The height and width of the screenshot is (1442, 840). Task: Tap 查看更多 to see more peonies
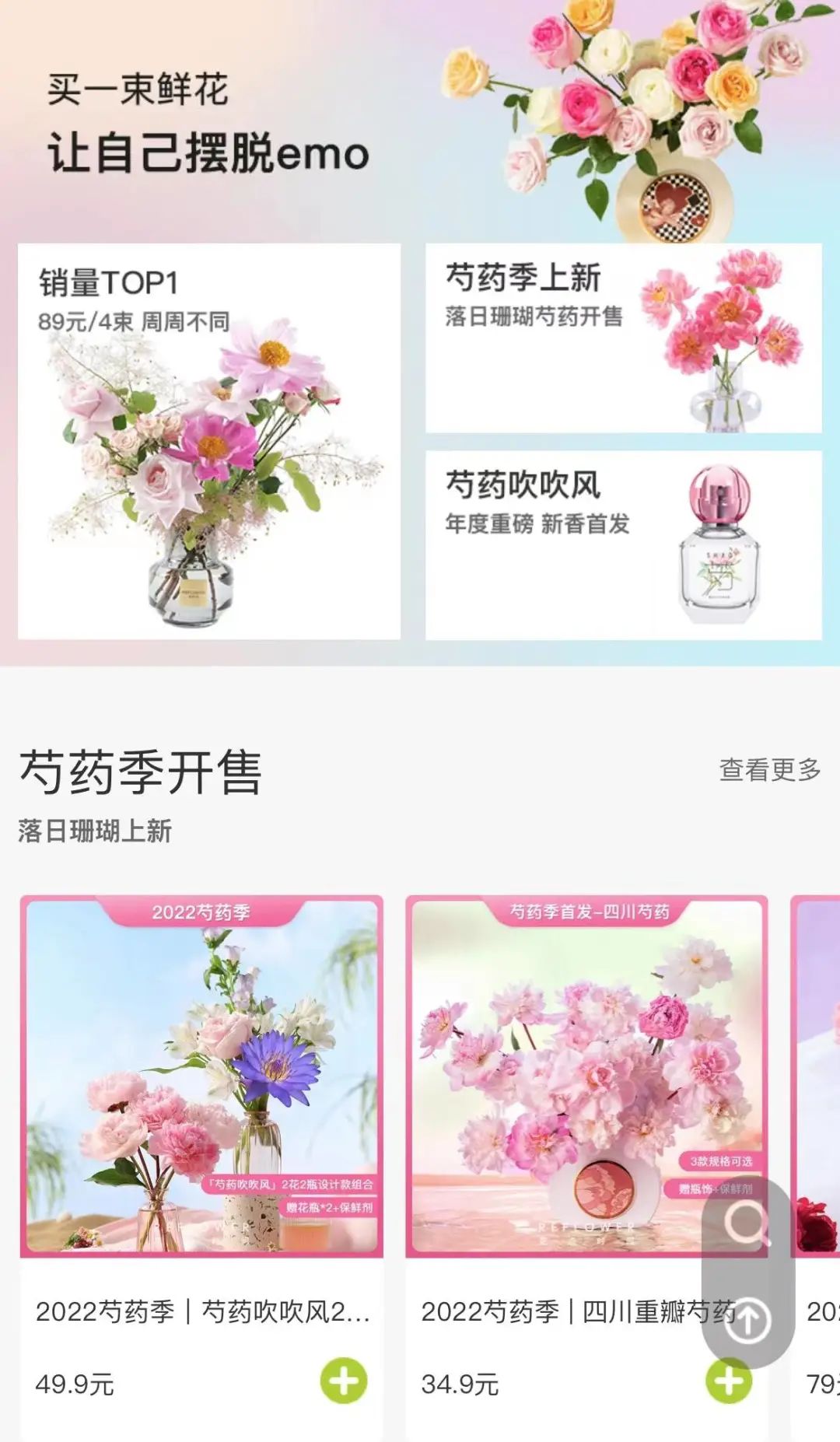769,770
